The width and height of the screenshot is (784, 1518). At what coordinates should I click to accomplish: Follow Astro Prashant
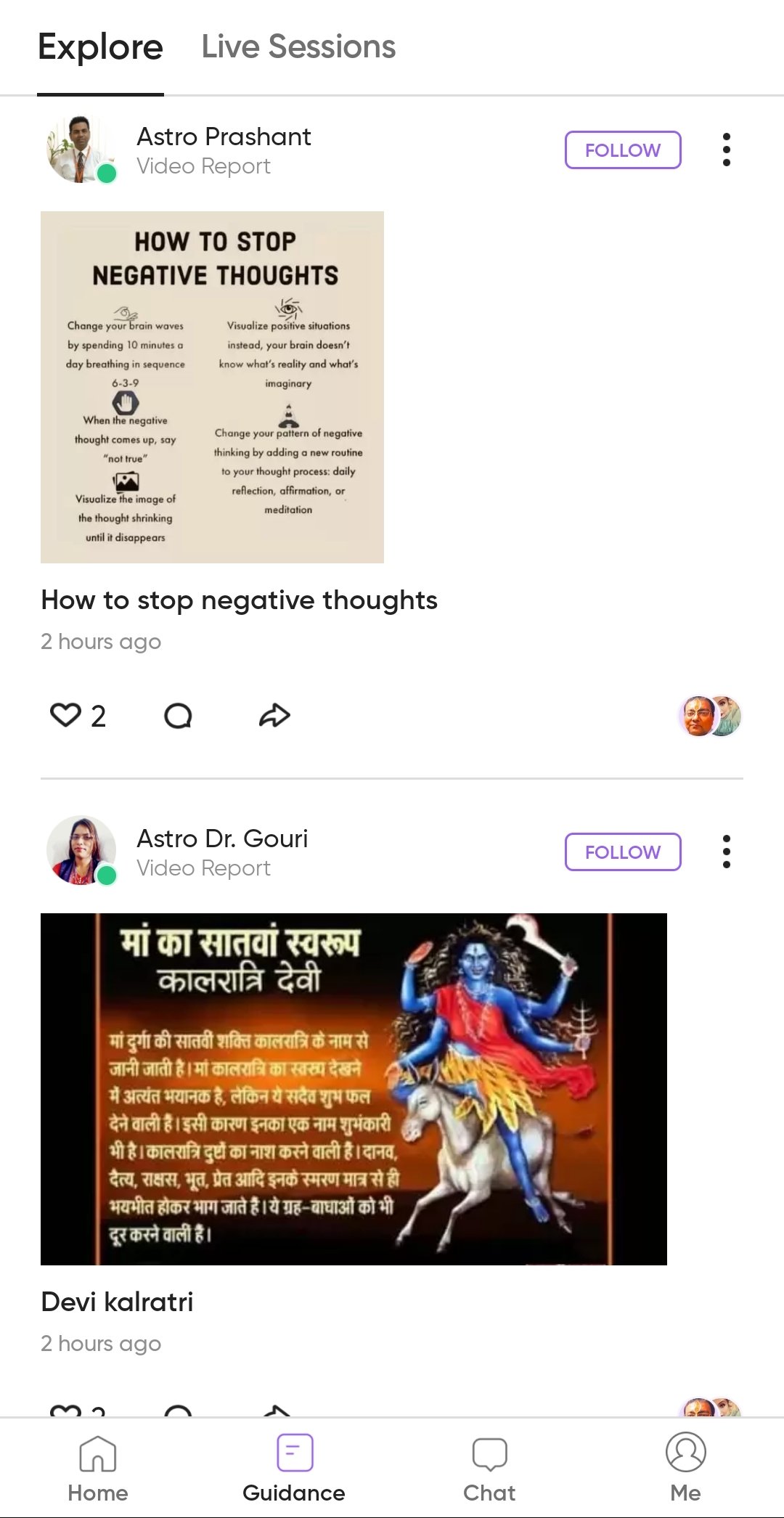(623, 150)
